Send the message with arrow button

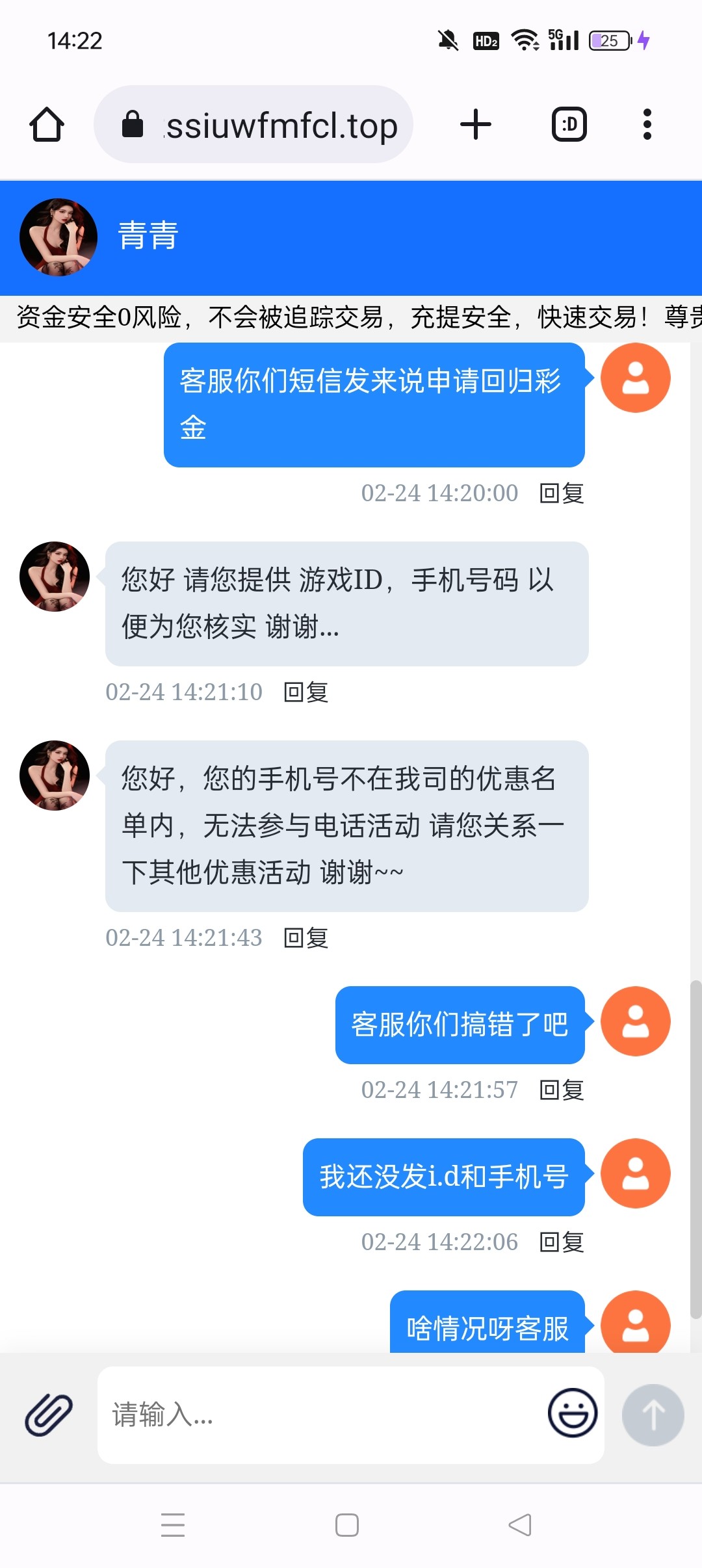click(x=653, y=1415)
